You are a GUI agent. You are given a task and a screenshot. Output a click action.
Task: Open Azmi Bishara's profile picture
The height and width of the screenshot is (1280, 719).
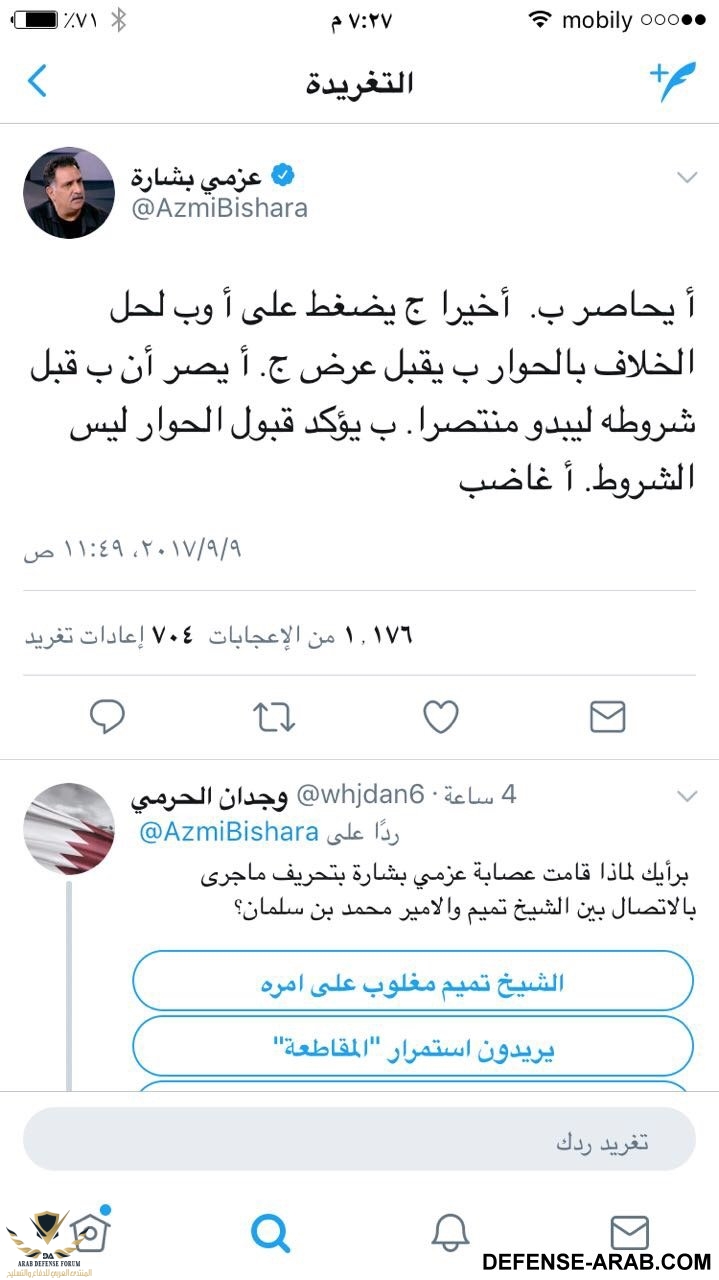[69, 193]
